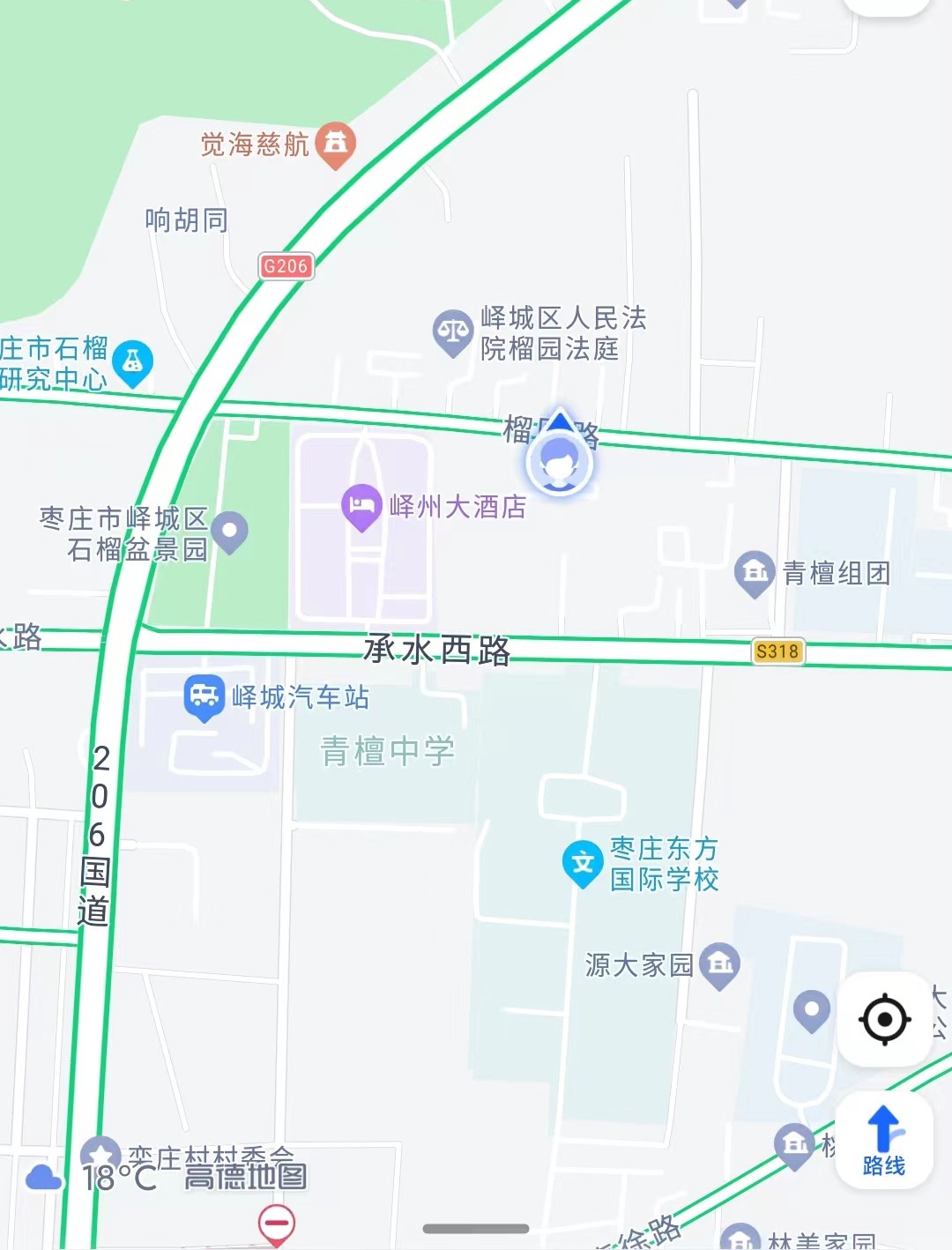View the 峄城区人民法院榴园法庭 court marker
Viewport: 952px width, 1250px height.
pos(453,331)
